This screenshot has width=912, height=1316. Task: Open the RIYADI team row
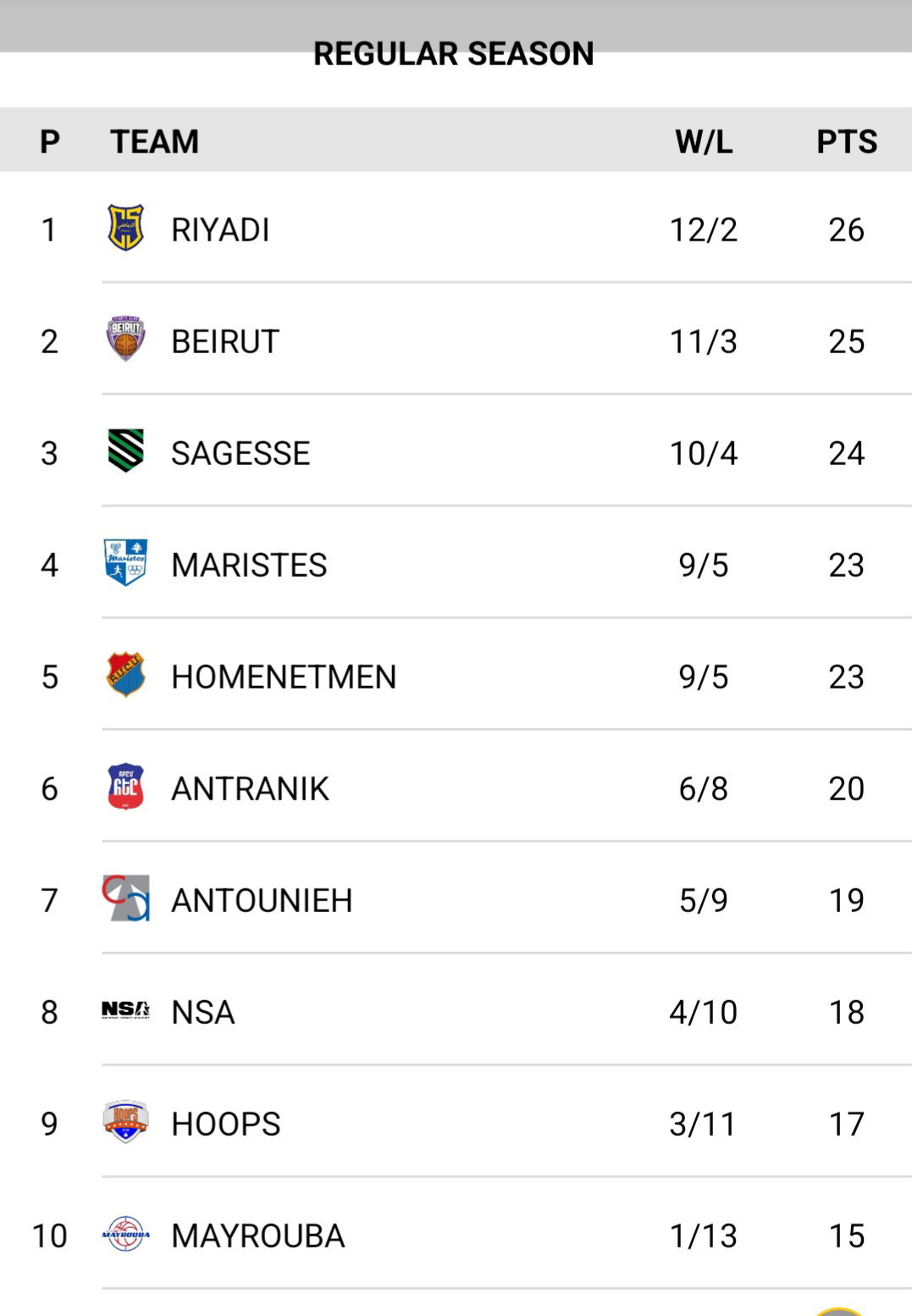tap(220, 229)
